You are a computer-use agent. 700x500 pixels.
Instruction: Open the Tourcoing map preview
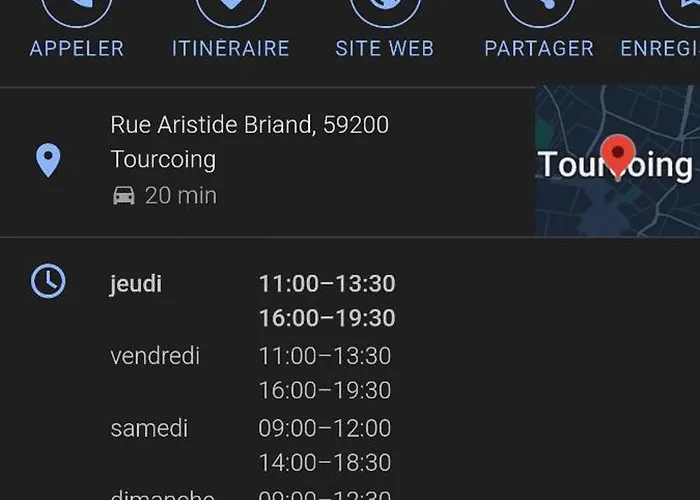617,162
